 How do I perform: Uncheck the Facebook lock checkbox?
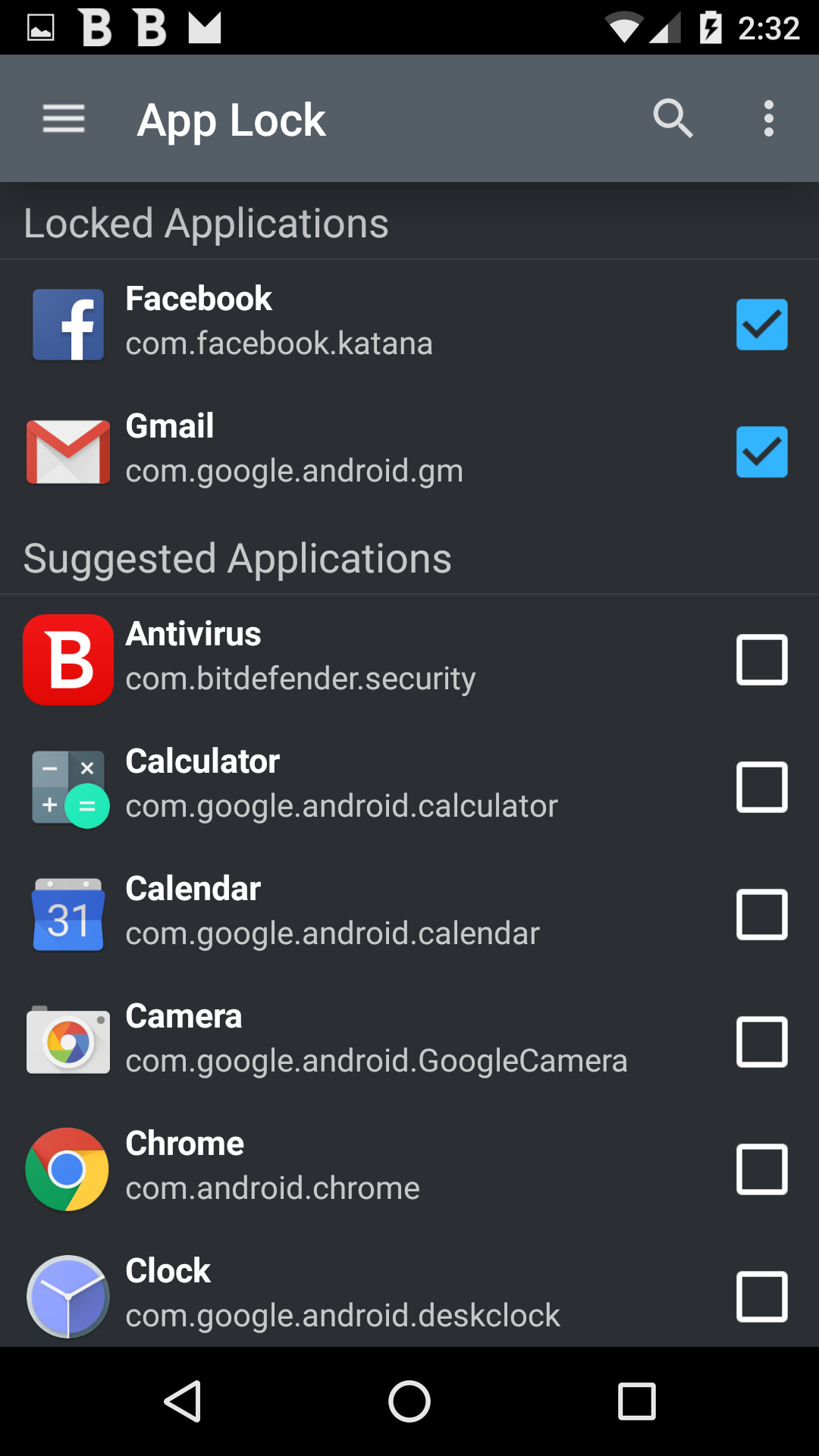761,324
